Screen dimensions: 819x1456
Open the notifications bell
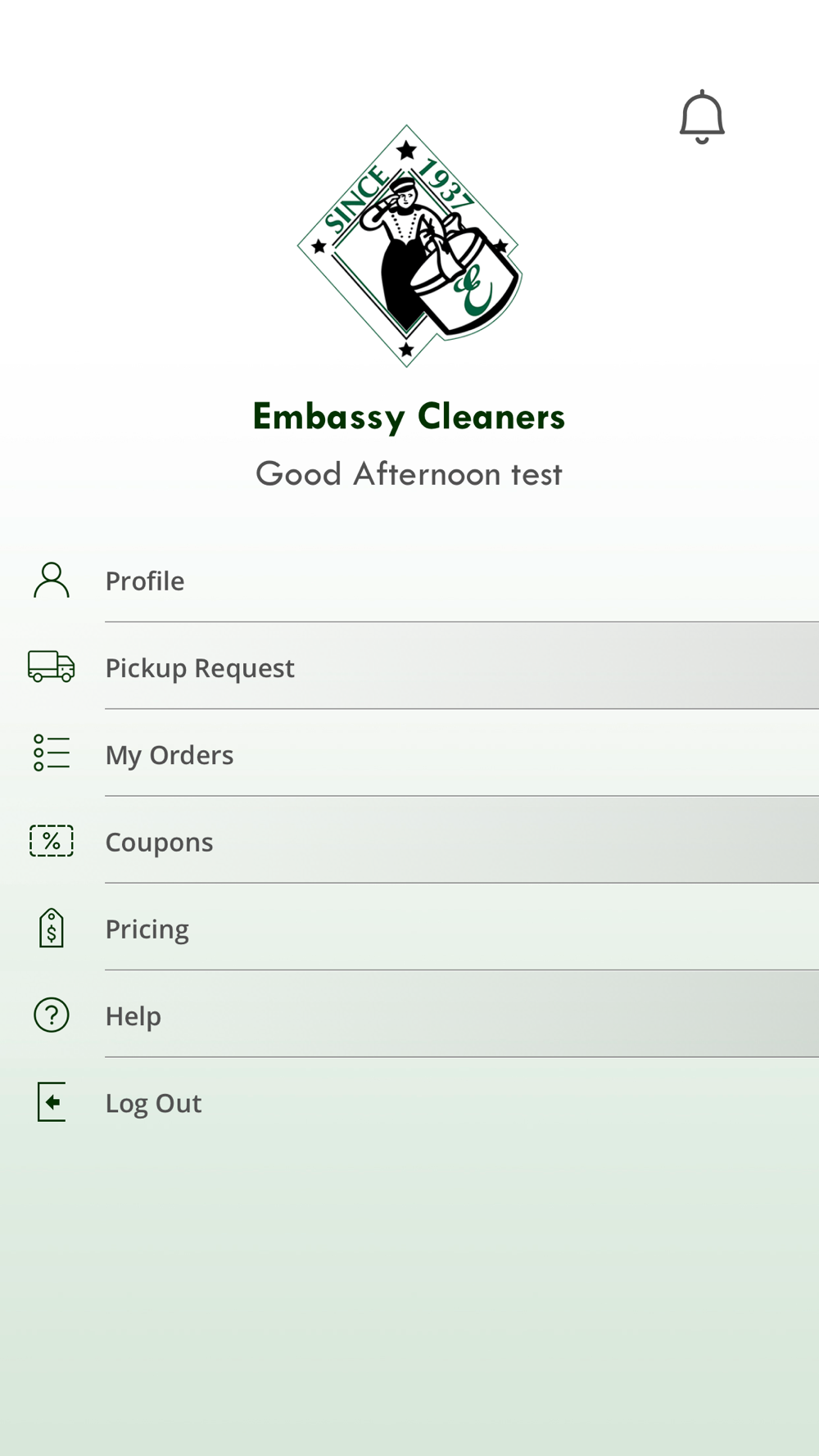pos(702,117)
